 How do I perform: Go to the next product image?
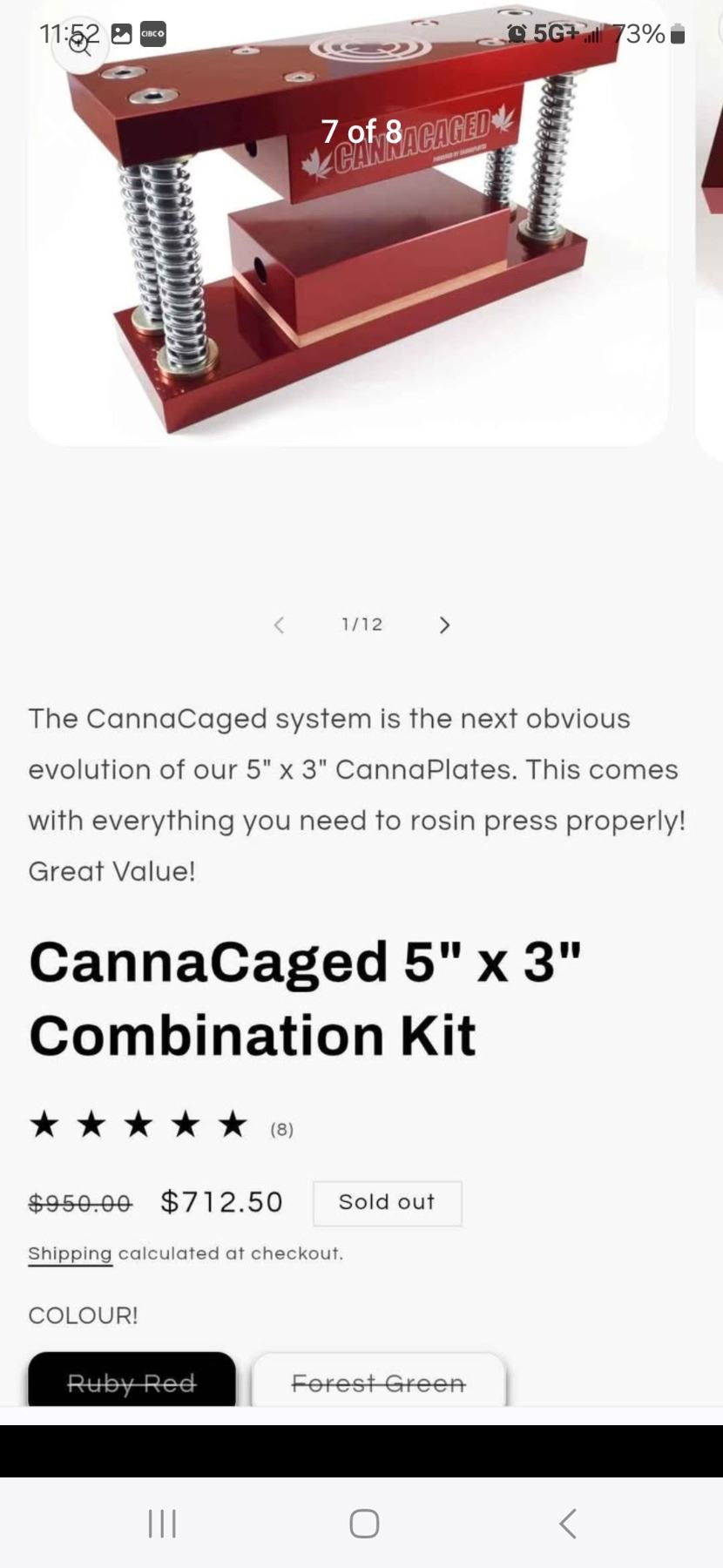[444, 625]
